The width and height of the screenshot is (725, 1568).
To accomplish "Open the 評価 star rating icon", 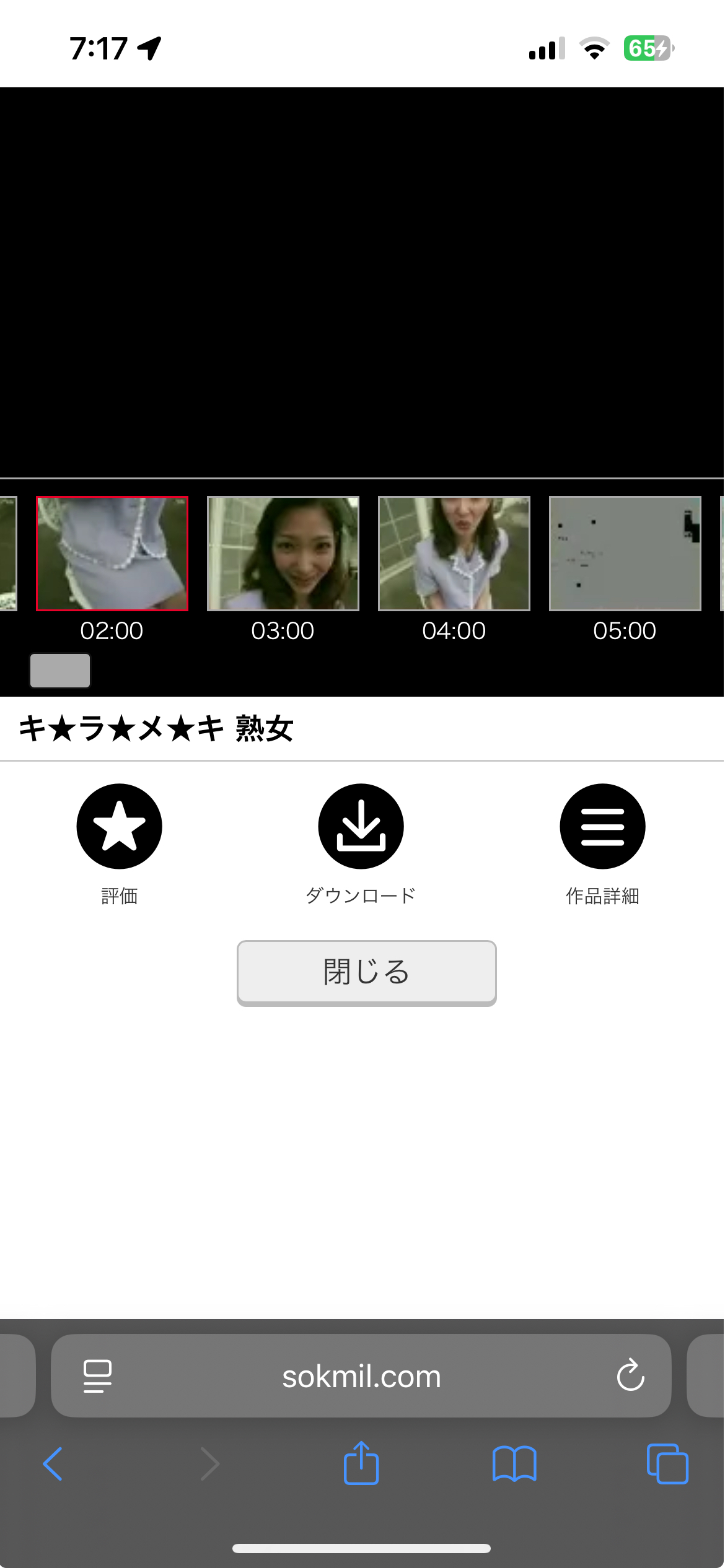I will click(118, 825).
